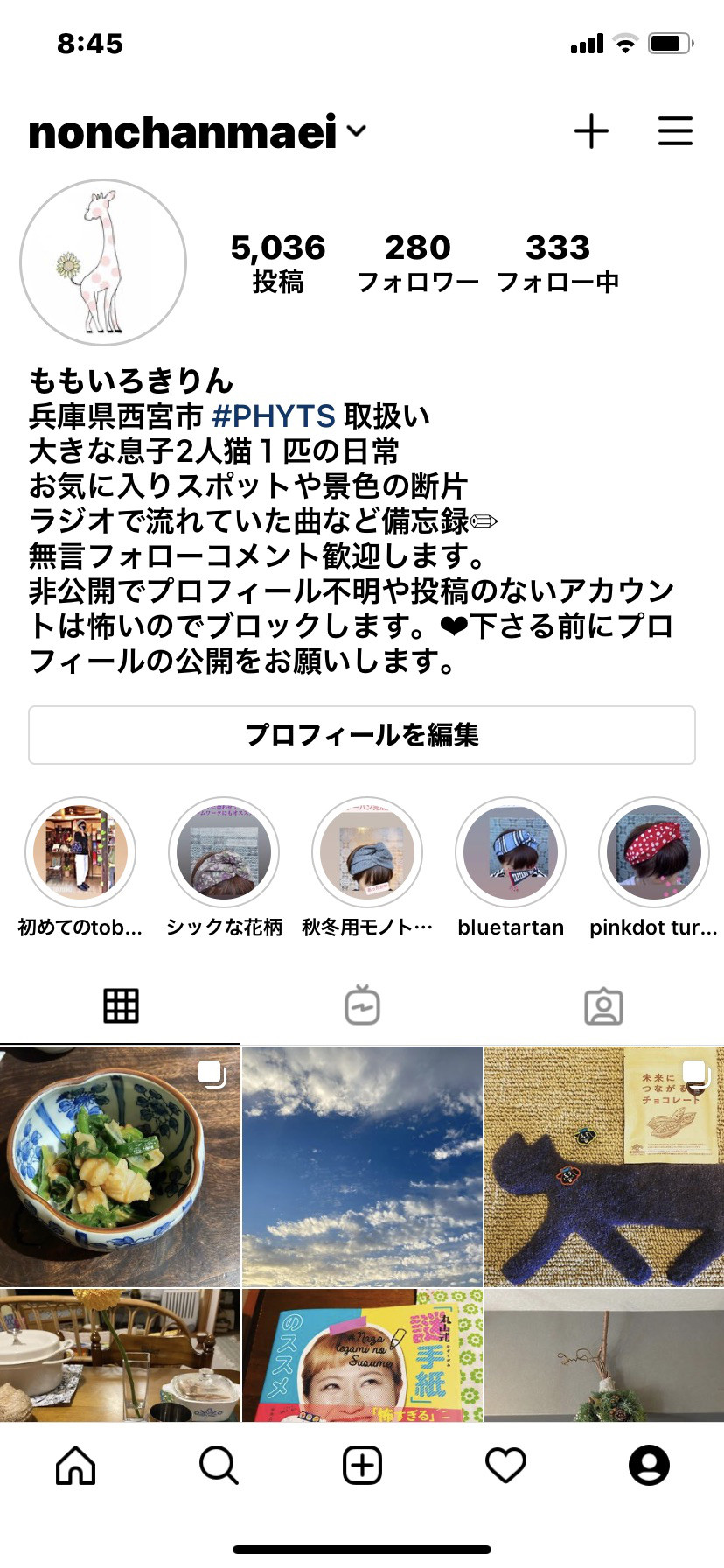
Task: Open the blue sky and clouds post
Action: [x=362, y=1165]
